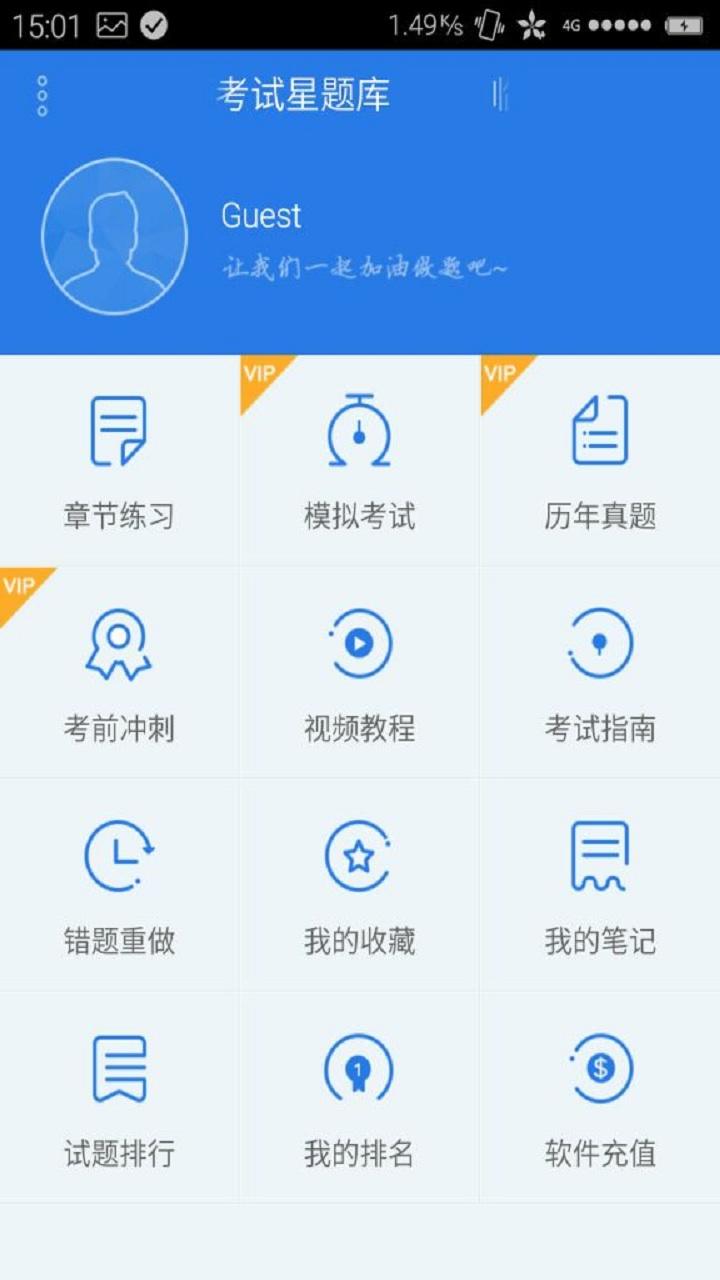View 我的笔记 my notes
Image resolution: width=720 pixels, height=1280 pixels.
[x=598, y=884]
